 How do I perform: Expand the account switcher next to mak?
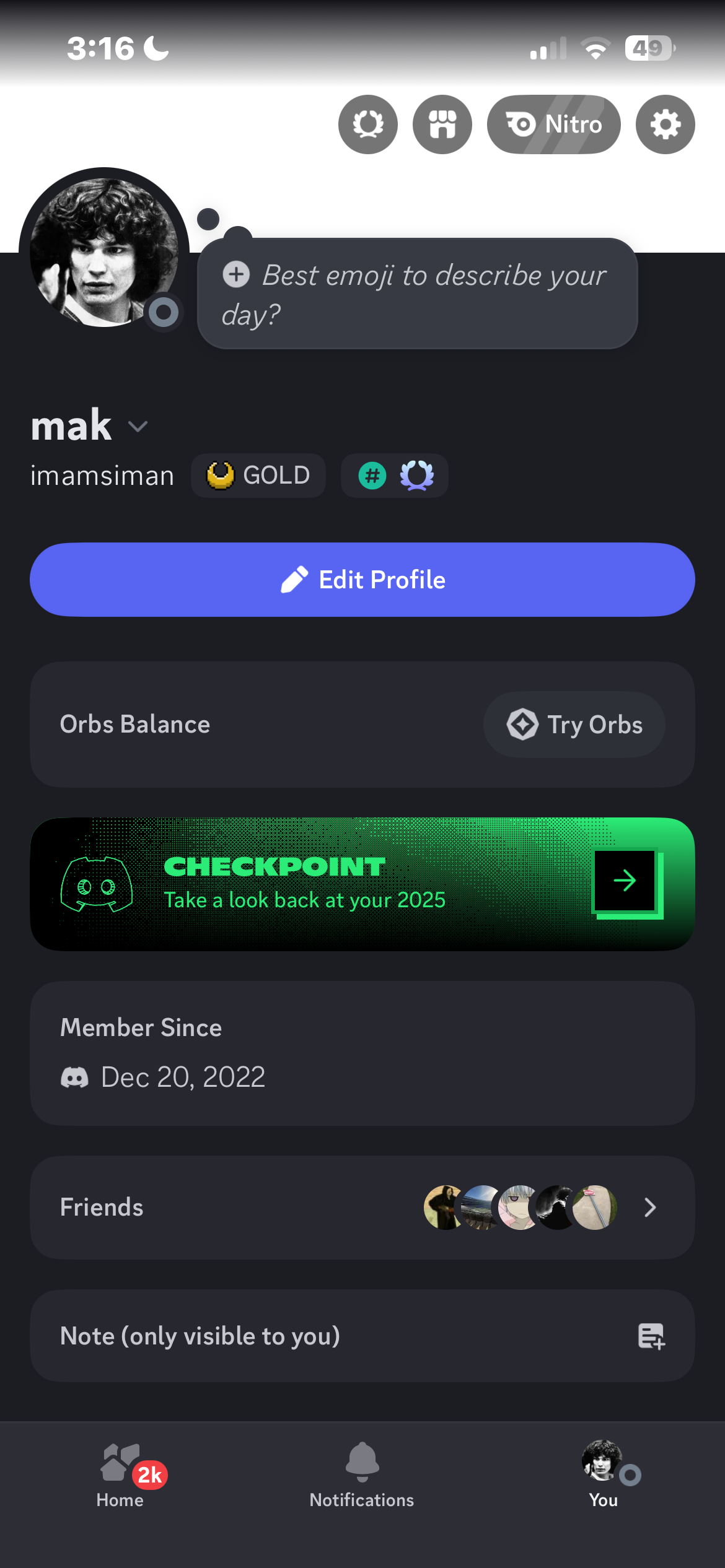click(x=138, y=426)
